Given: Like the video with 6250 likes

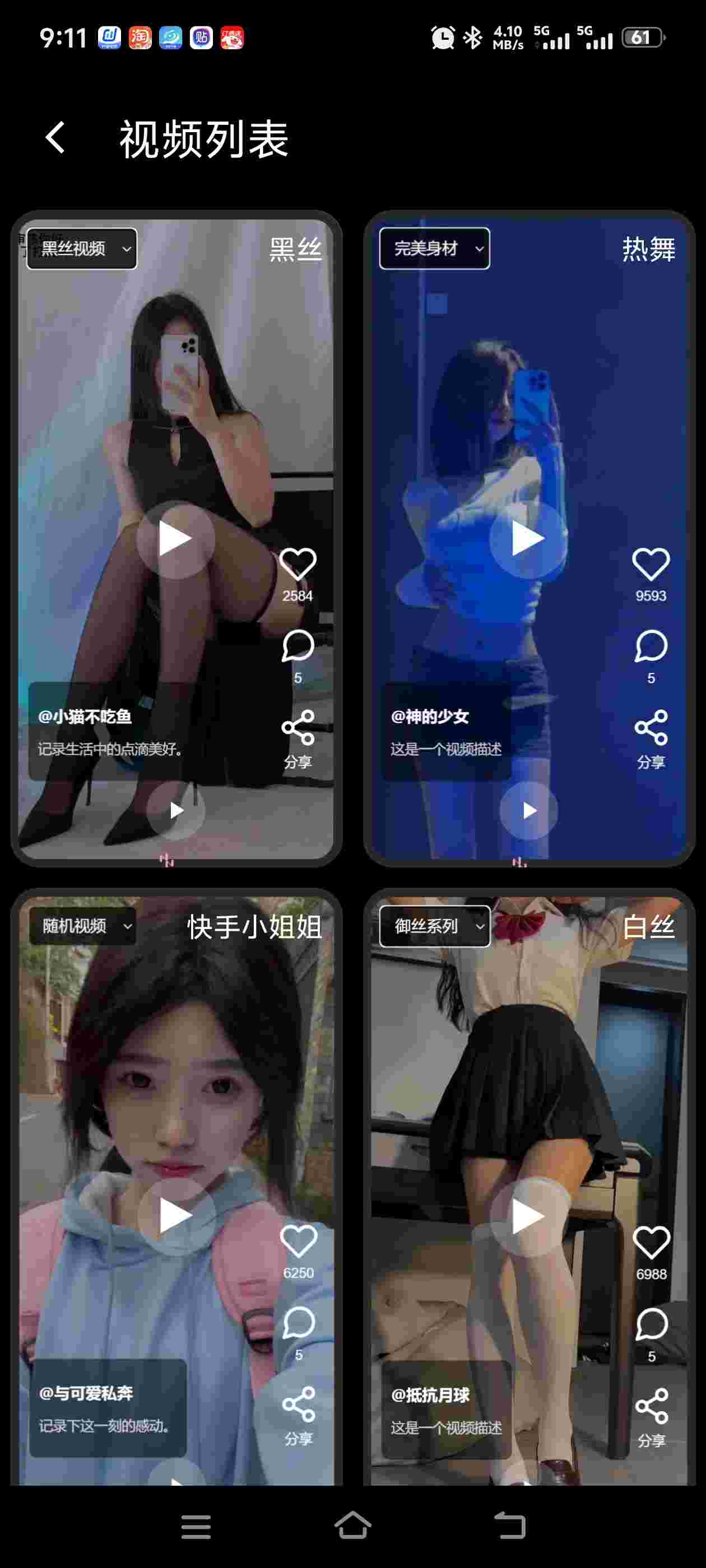Looking at the screenshot, I should [299, 1241].
